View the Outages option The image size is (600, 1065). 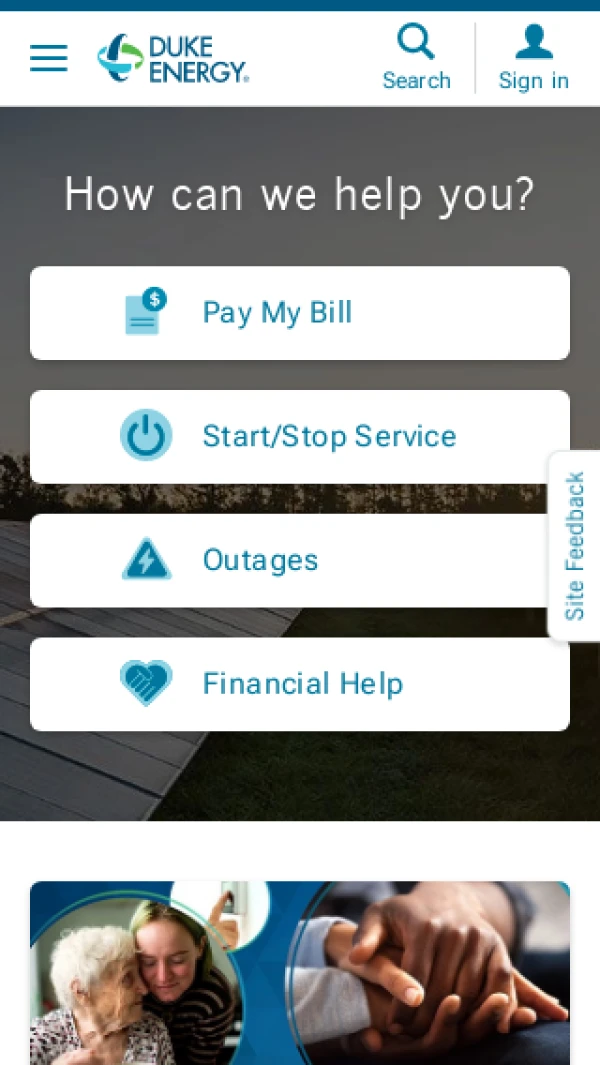(300, 561)
